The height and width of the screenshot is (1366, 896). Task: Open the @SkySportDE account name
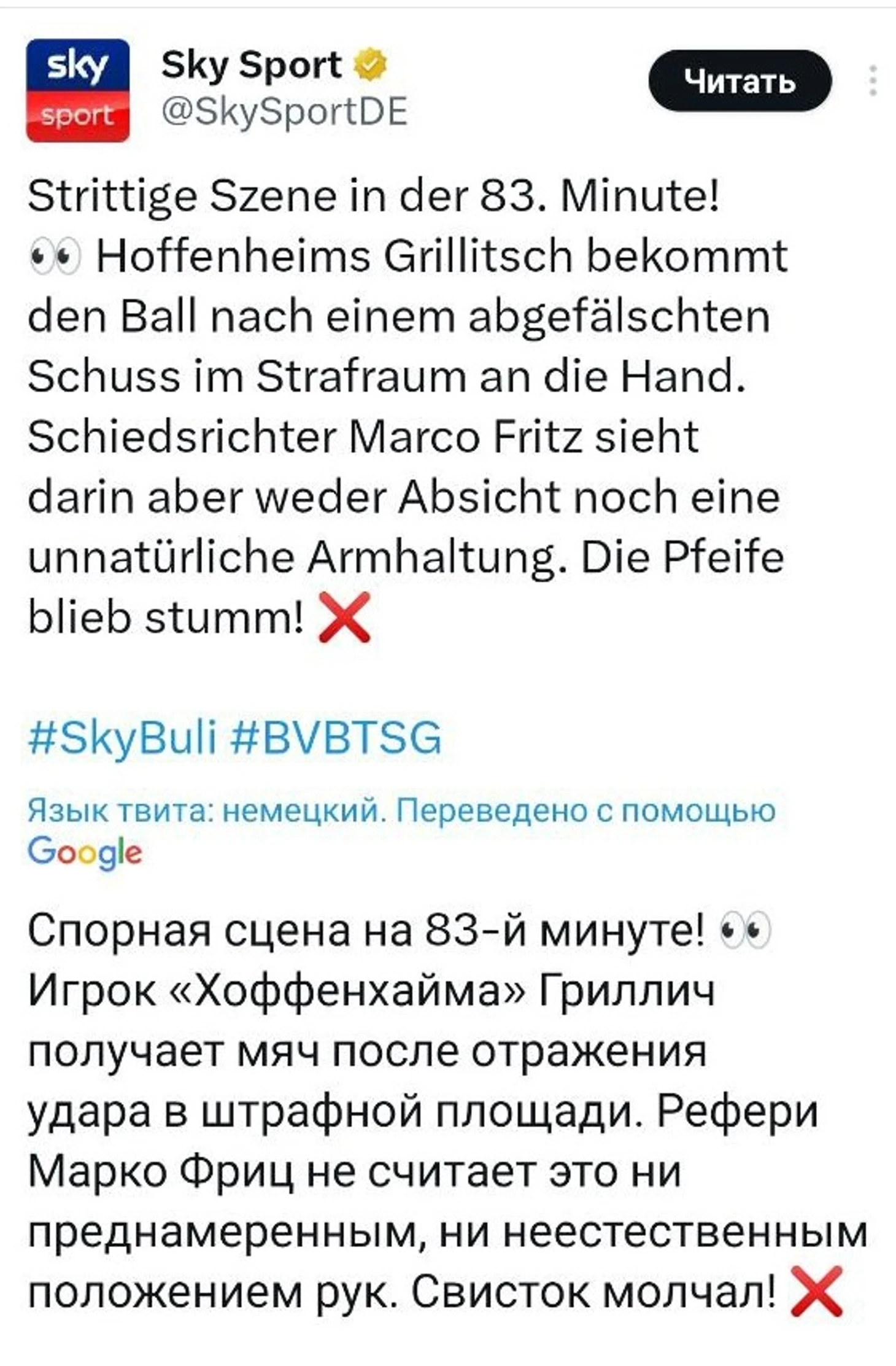coord(284,112)
